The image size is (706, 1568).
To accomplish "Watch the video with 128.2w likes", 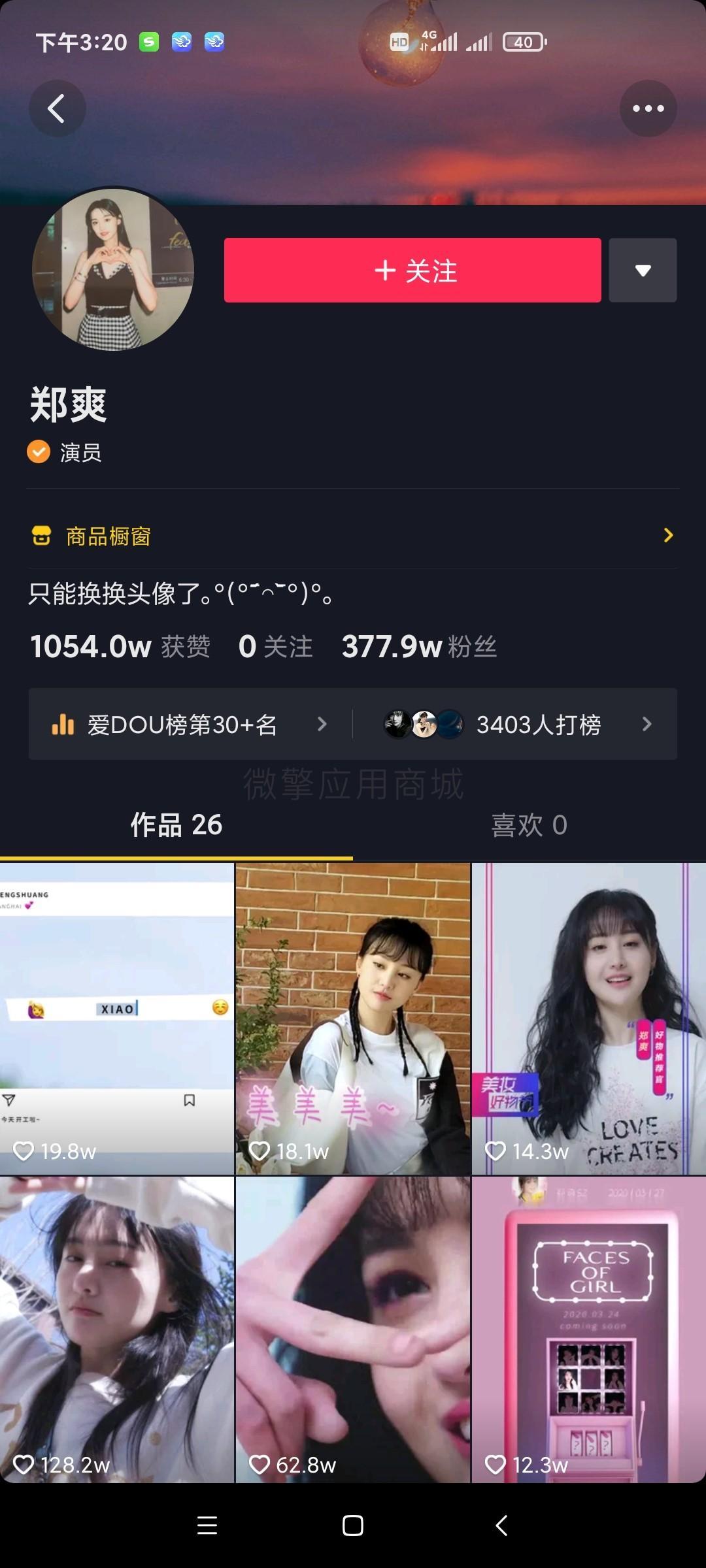I will (x=117, y=1330).
